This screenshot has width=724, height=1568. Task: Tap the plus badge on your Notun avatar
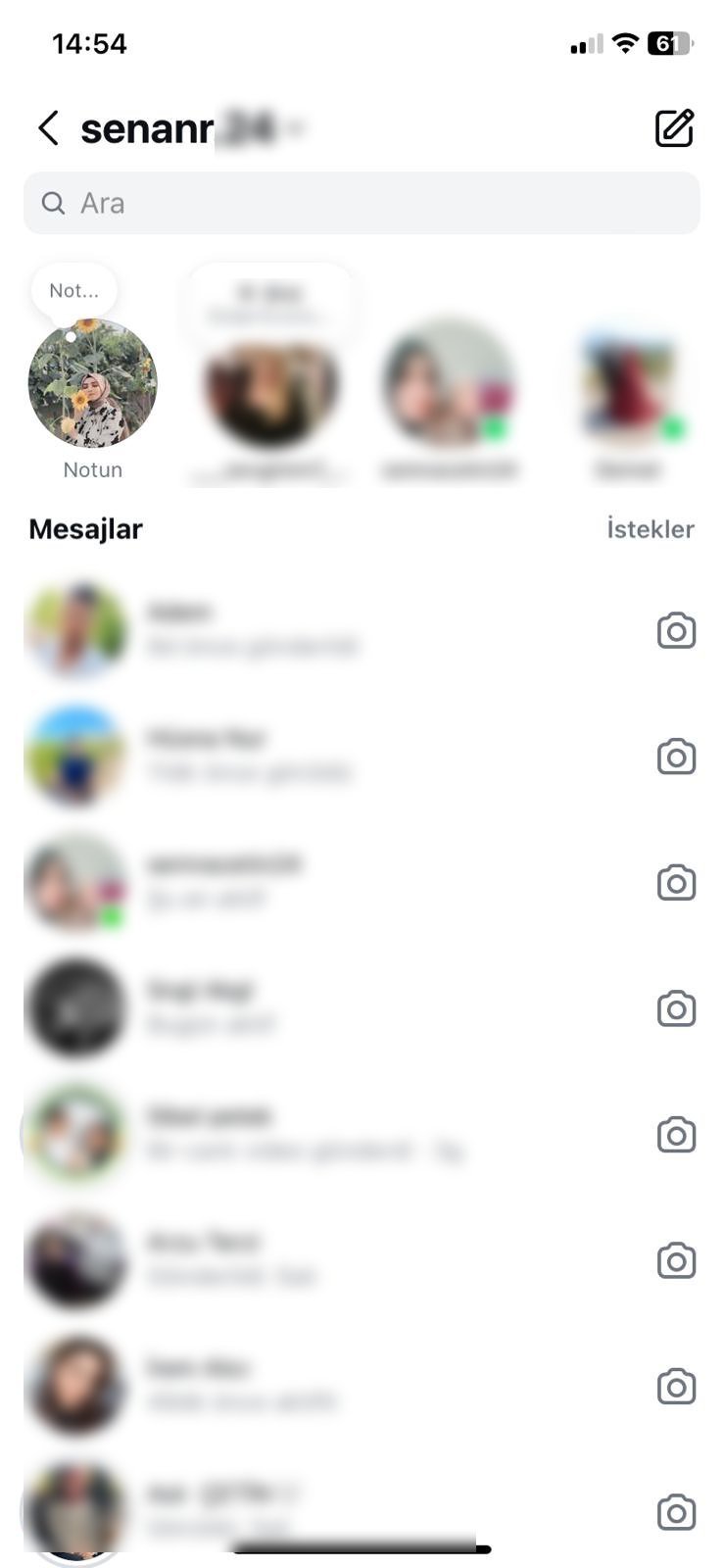71,337
